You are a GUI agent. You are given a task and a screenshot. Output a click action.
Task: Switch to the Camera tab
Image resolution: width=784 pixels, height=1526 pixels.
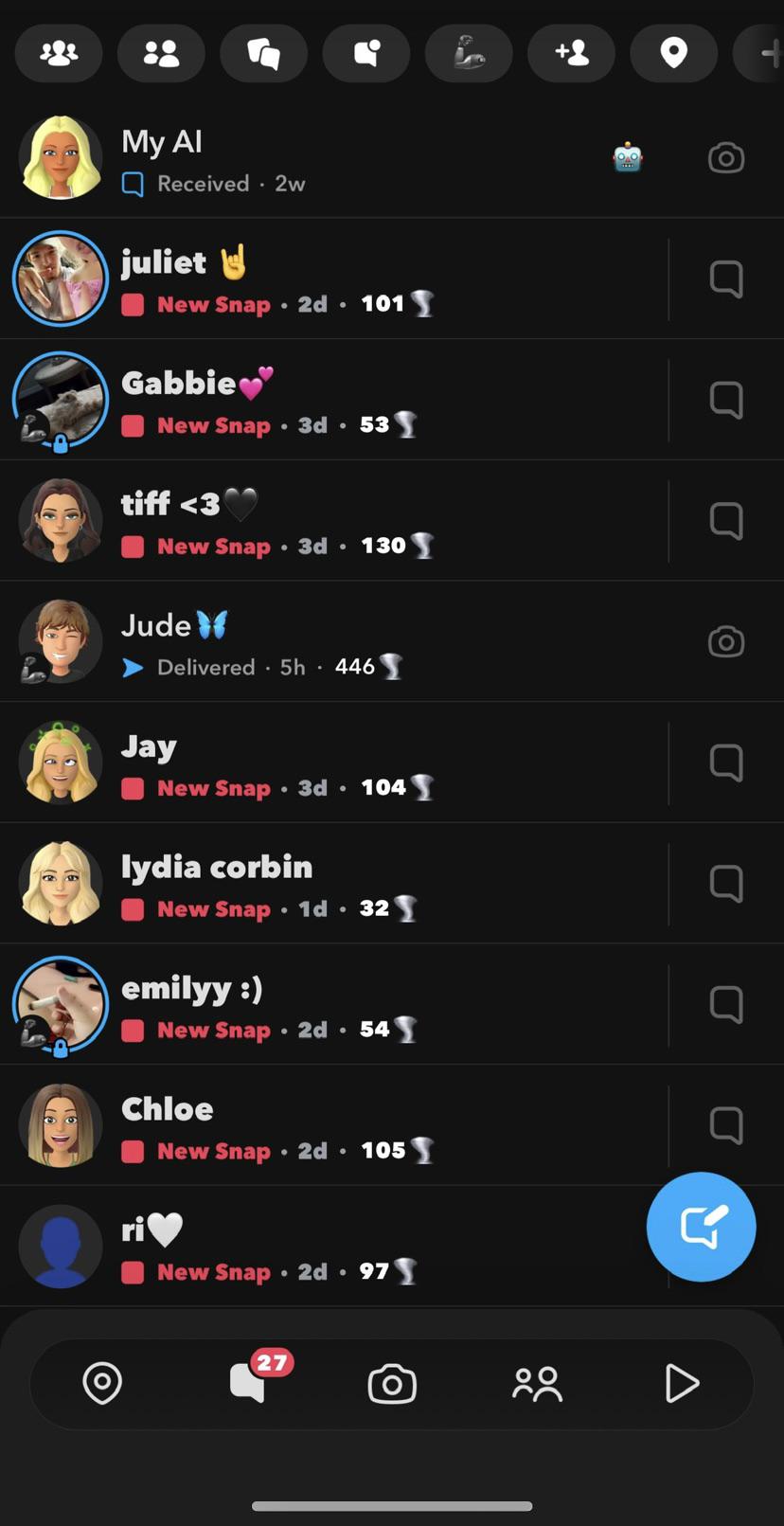[x=392, y=1384]
